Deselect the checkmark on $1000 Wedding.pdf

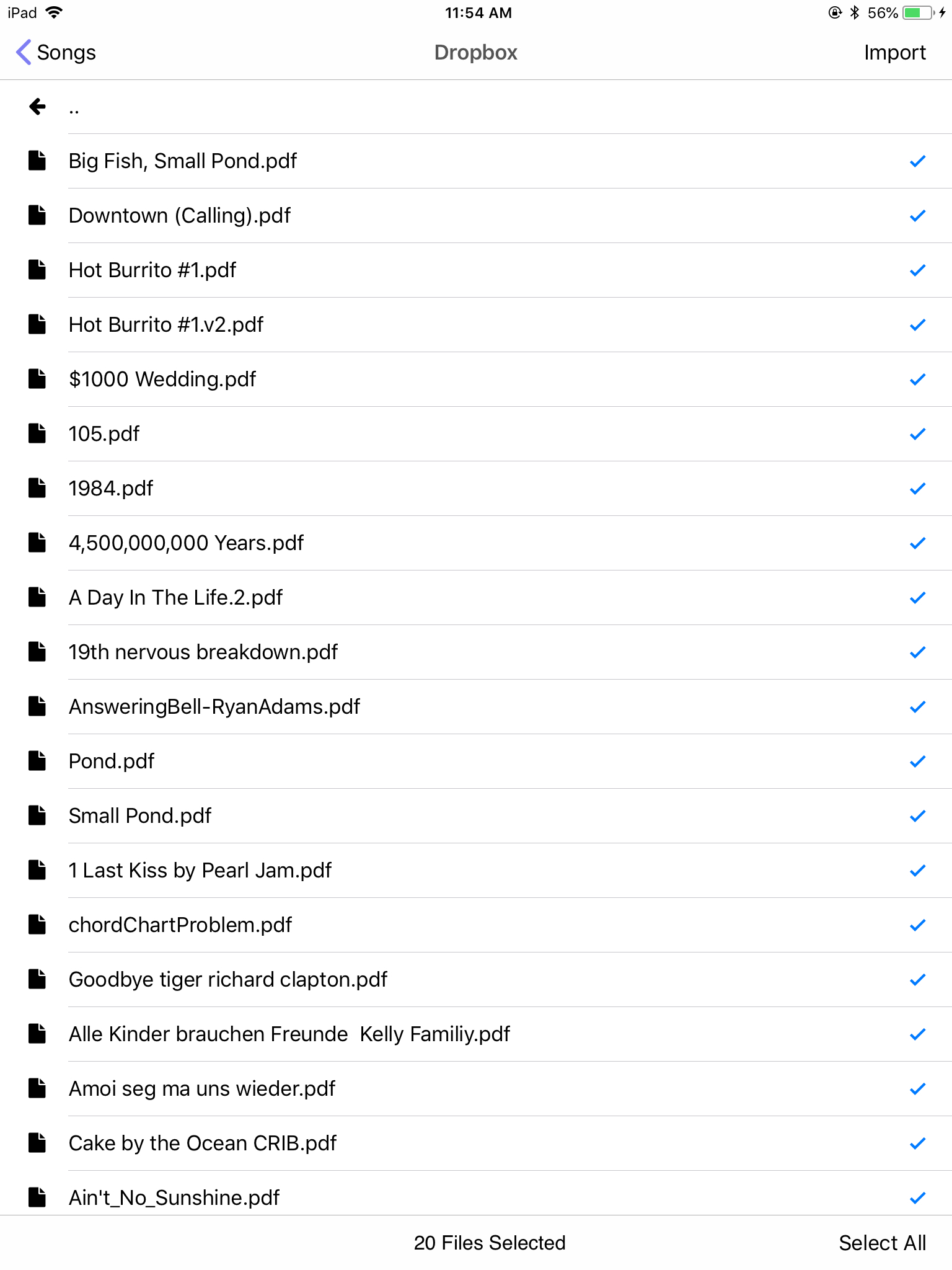[x=916, y=379]
